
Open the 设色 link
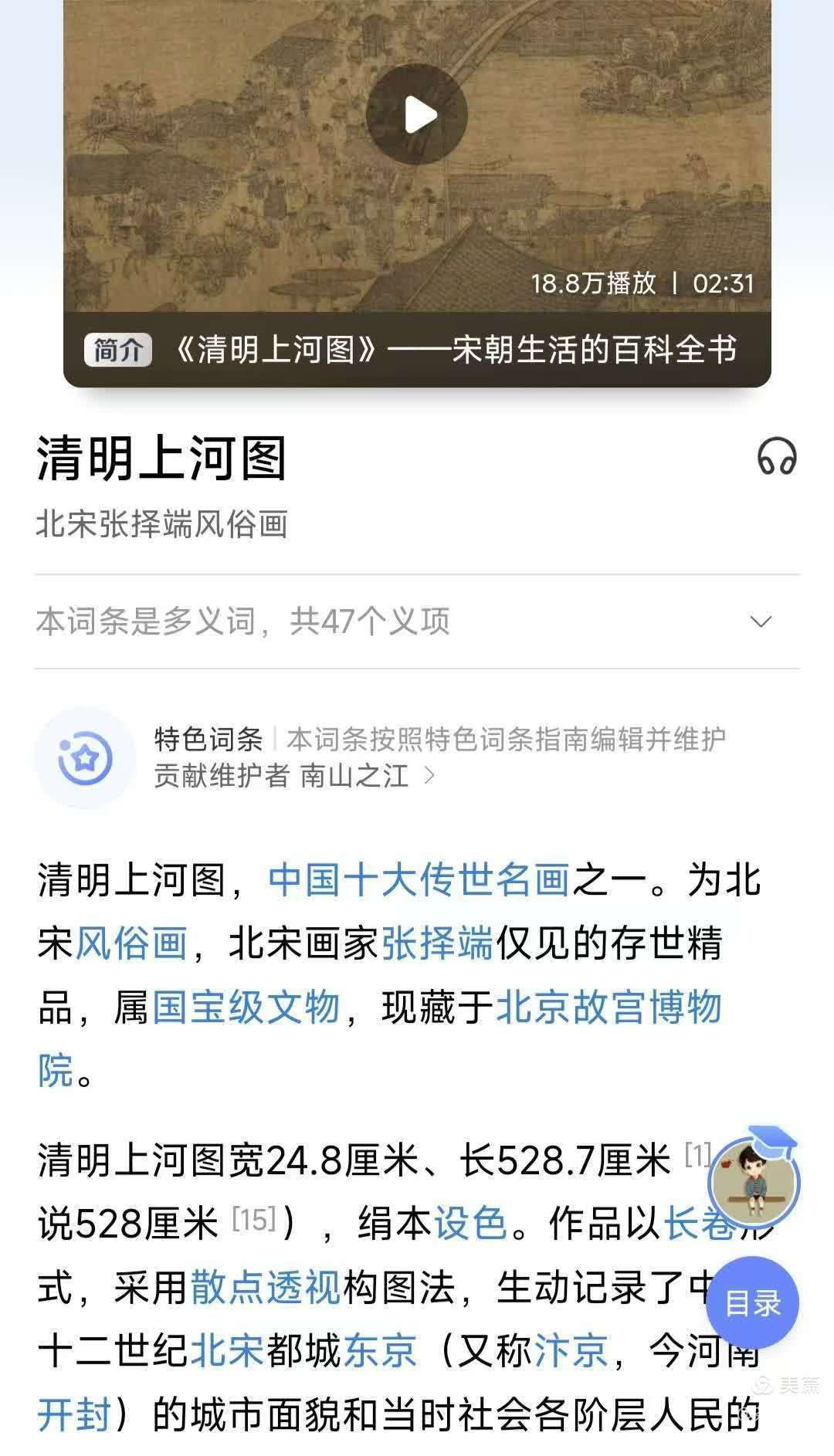click(x=471, y=1223)
